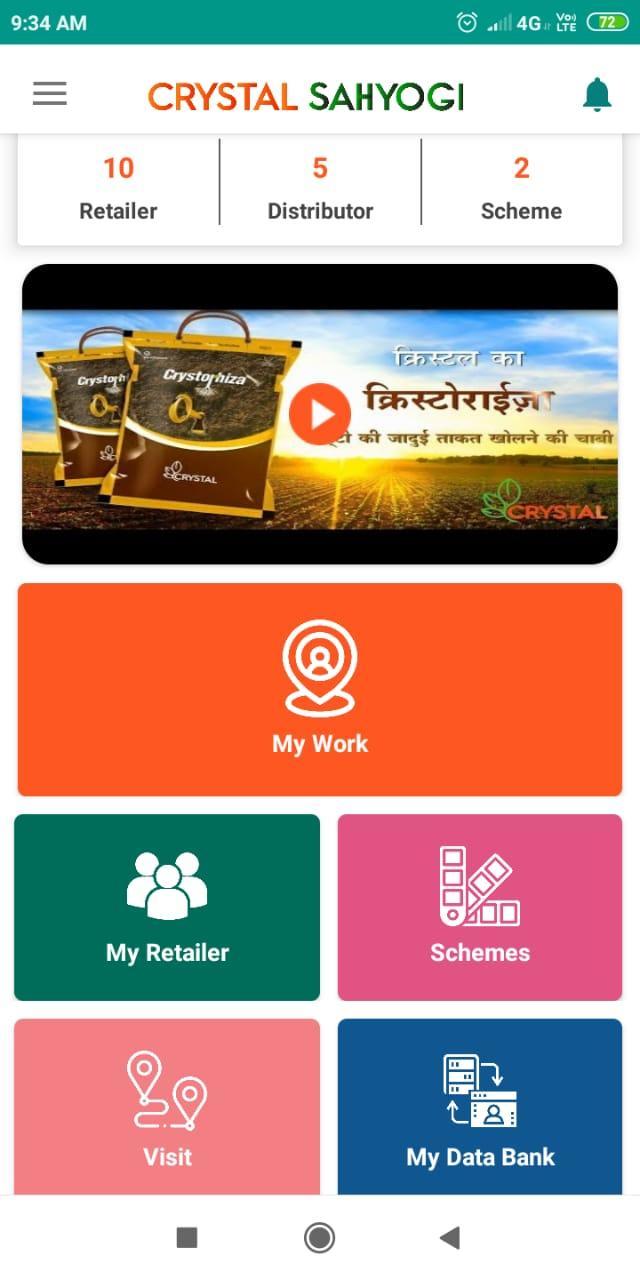Open My Retailer section
This screenshot has width=640, height=1280.
point(167,907)
